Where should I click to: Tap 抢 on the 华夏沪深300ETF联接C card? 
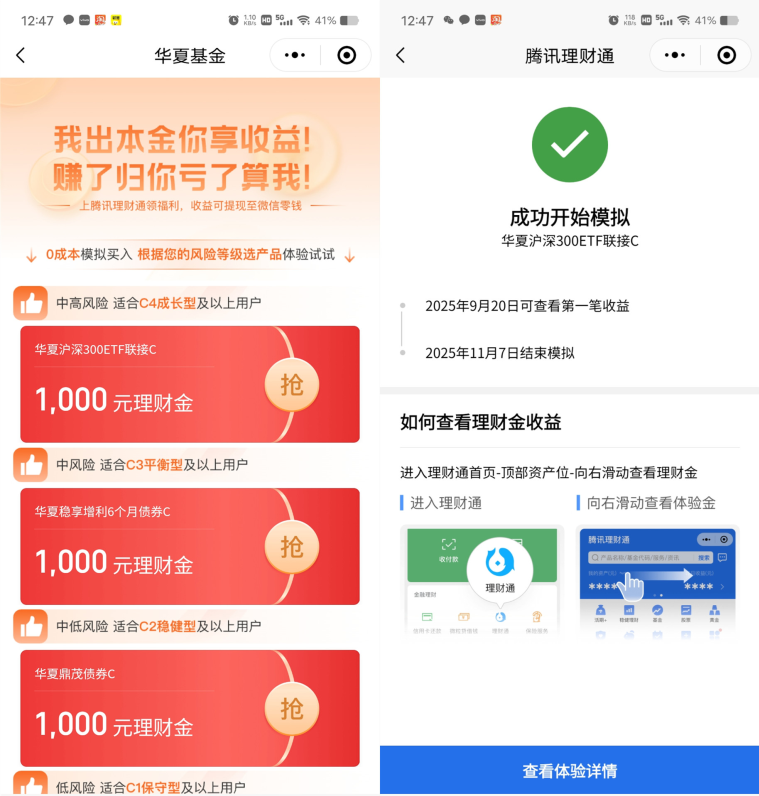point(291,386)
